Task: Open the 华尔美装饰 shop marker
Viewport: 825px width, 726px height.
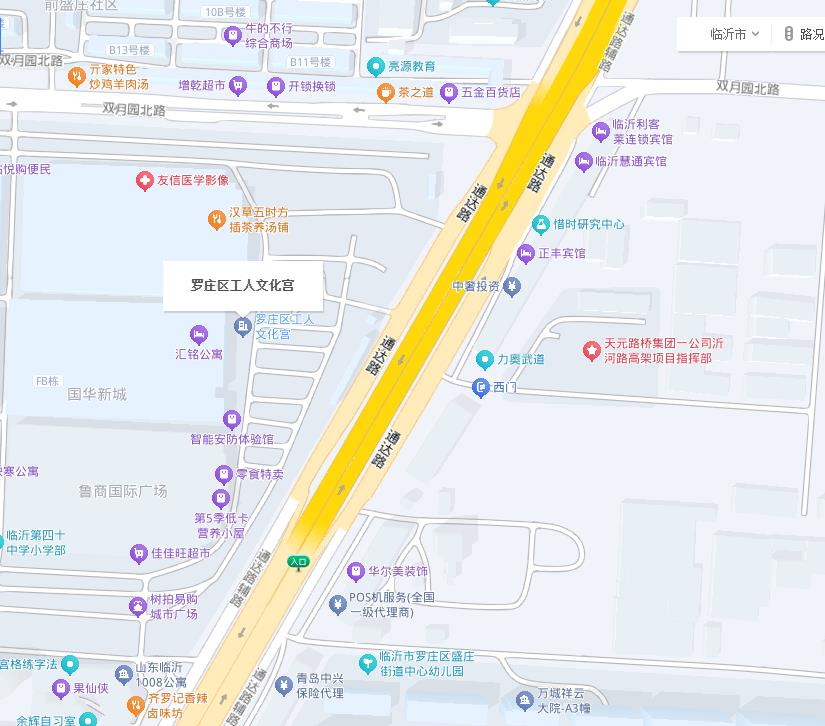Action: click(x=355, y=572)
